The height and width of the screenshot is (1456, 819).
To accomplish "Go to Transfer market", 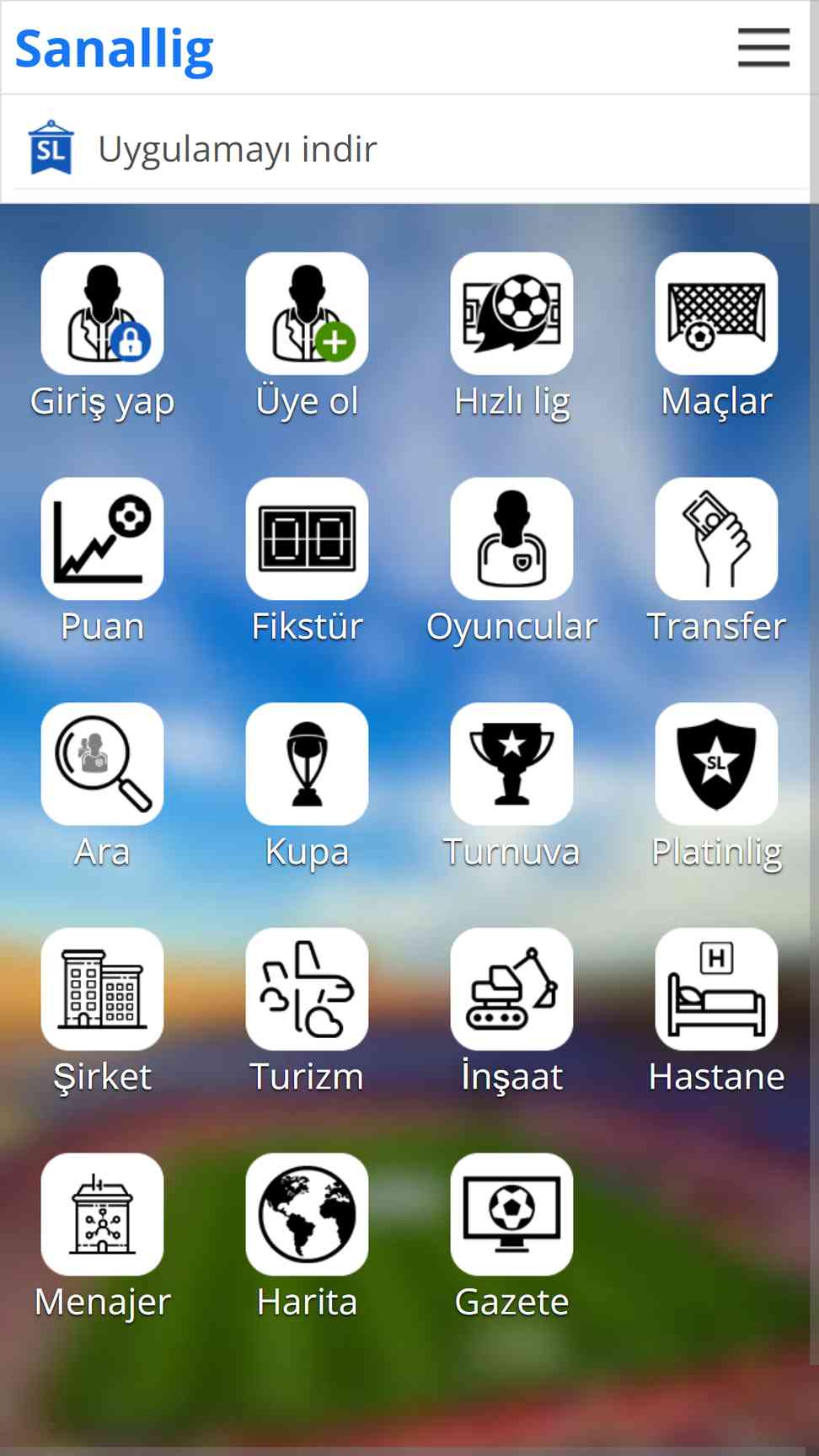I will click(716, 538).
